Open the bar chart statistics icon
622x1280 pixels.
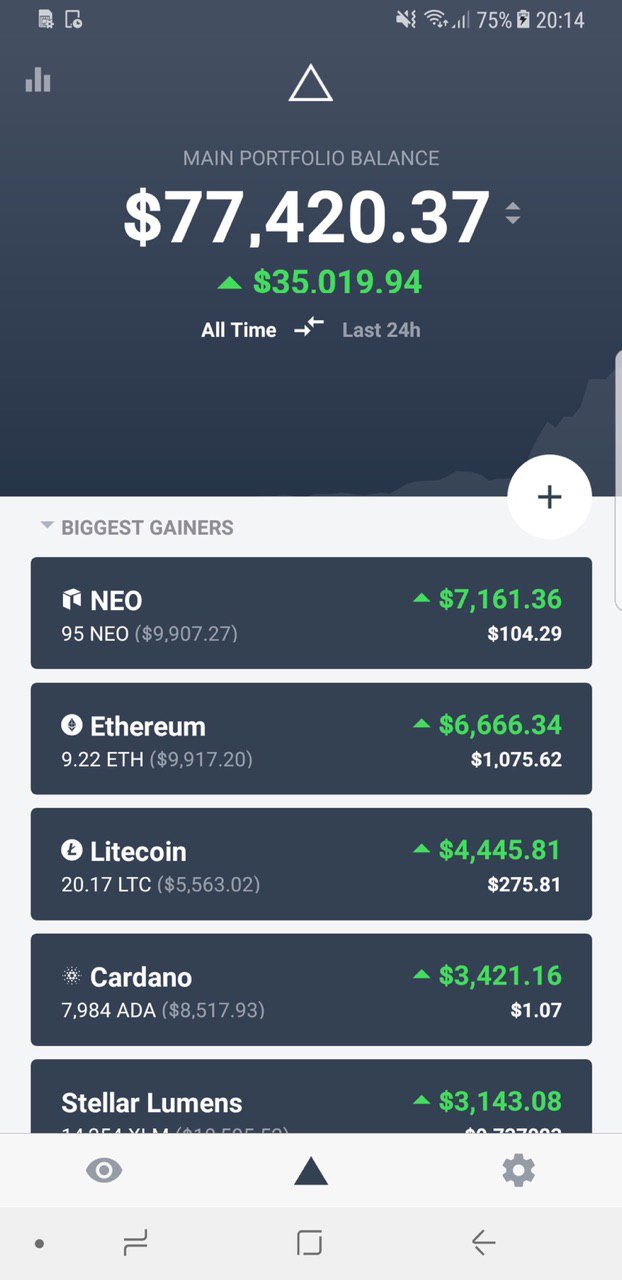(38, 80)
